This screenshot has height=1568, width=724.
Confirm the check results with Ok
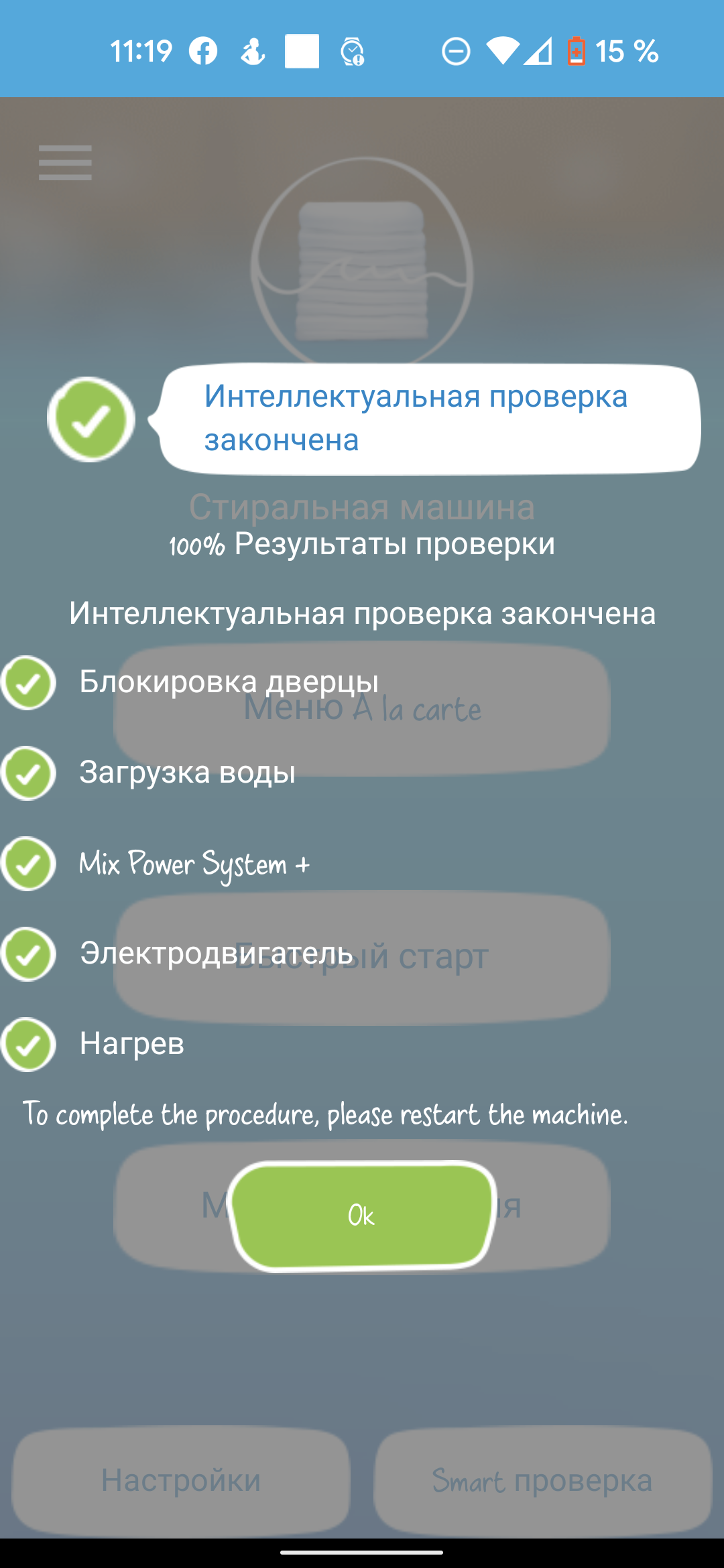362,1216
